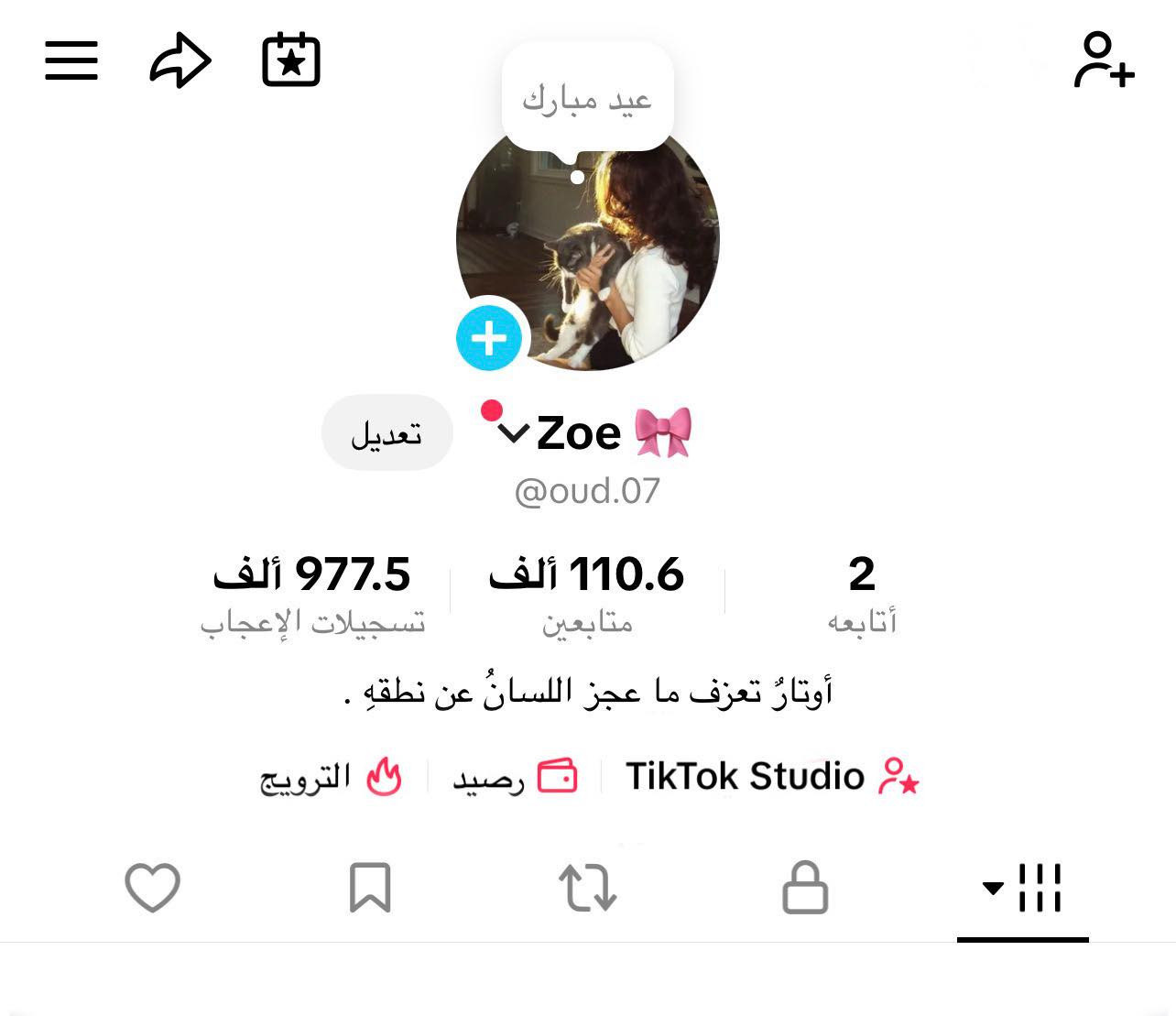View the 110.6 ألف followers list
Image resolution: width=1176 pixels, height=1016 pixels.
587,594
